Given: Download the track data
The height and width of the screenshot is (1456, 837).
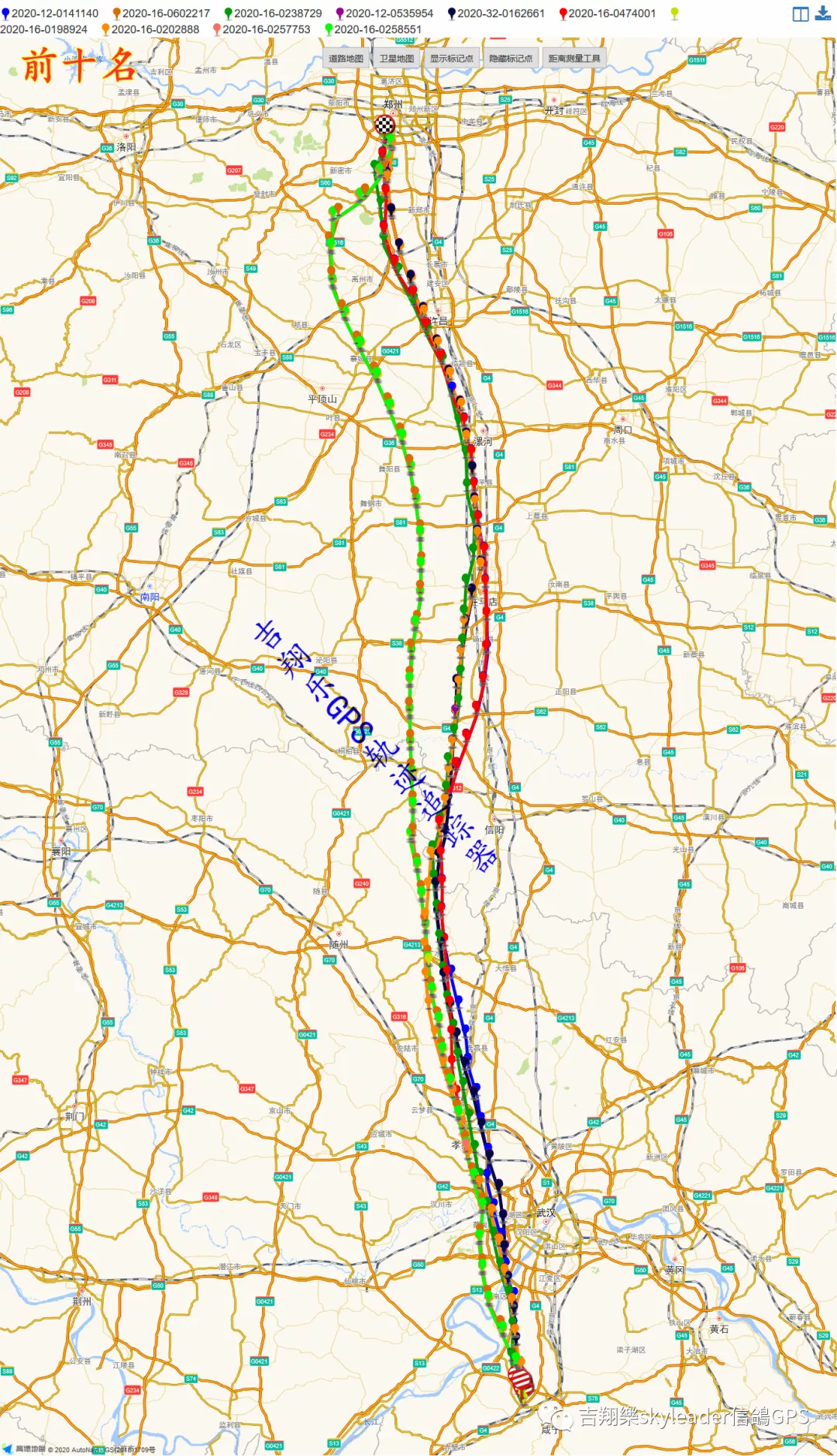Looking at the screenshot, I should (x=823, y=13).
